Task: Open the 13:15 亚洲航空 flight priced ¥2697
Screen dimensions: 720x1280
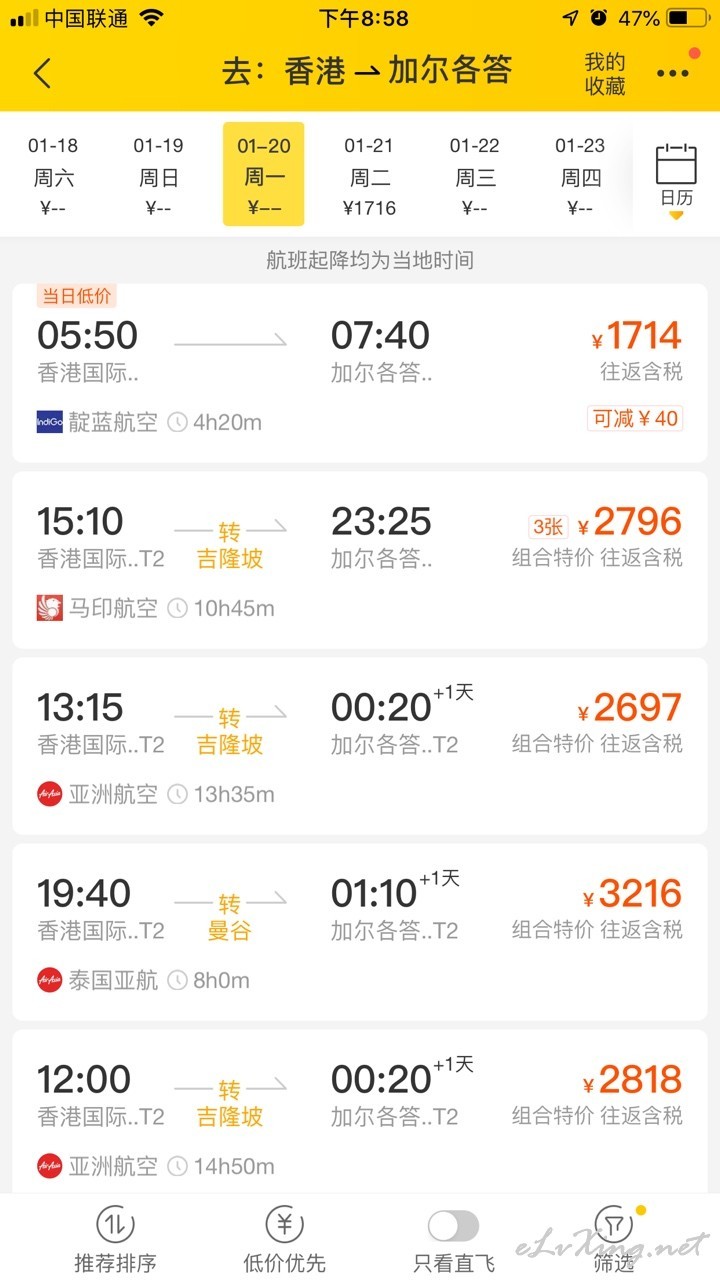Action: point(360,746)
